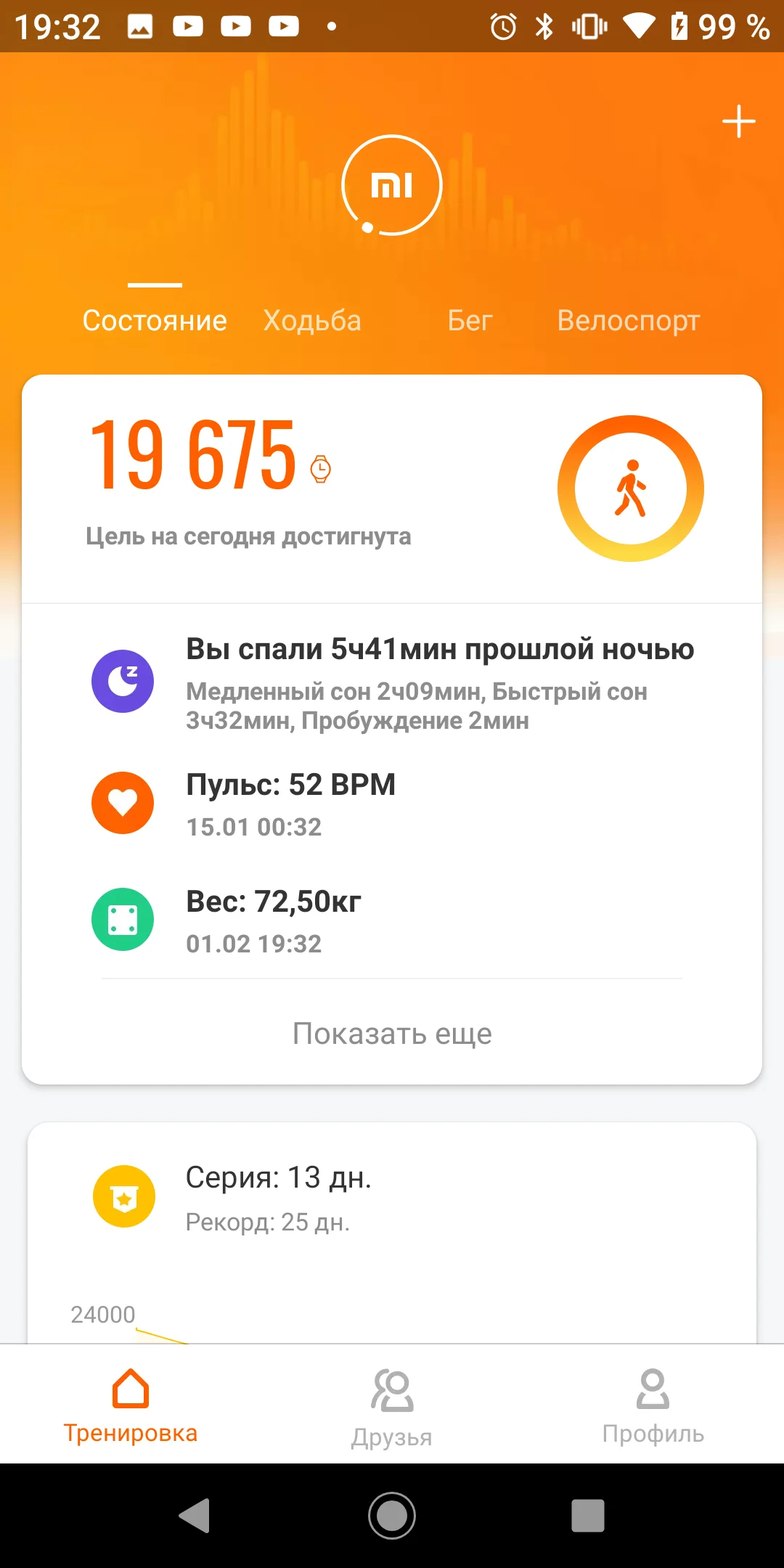The width and height of the screenshot is (784, 1568).
Task: Select the purple sleep moon icon
Action: pos(124,681)
